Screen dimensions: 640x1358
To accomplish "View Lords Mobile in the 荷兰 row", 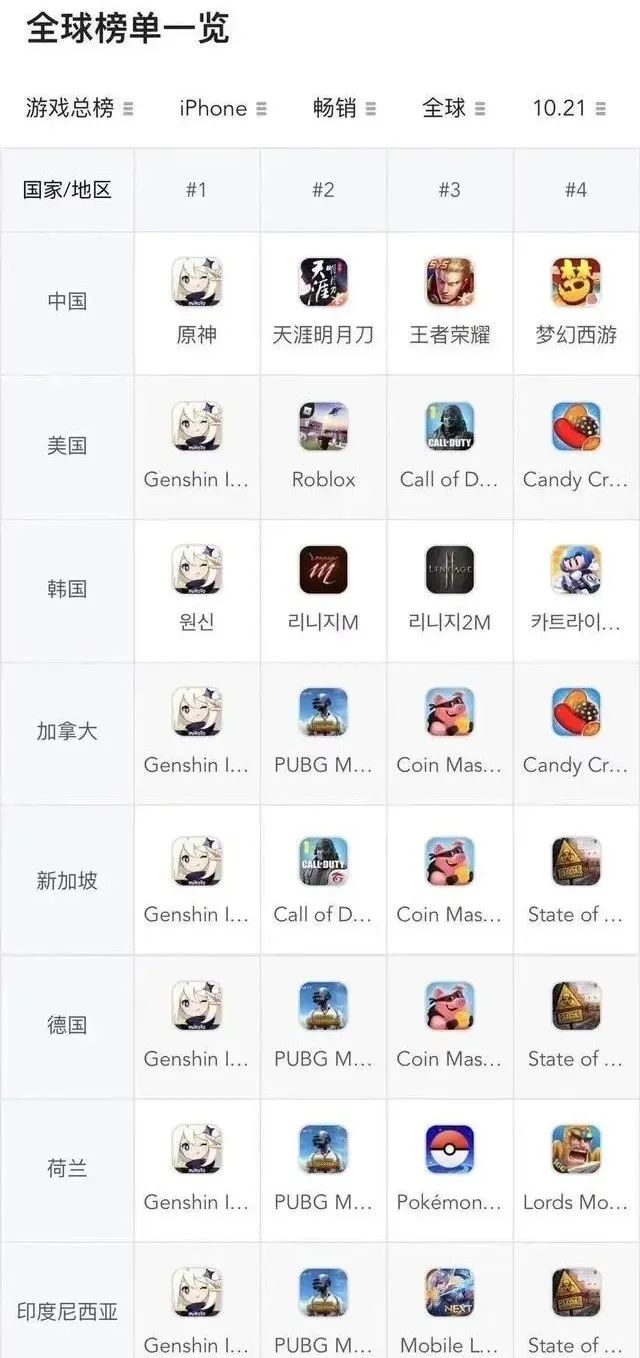I will [576, 1169].
